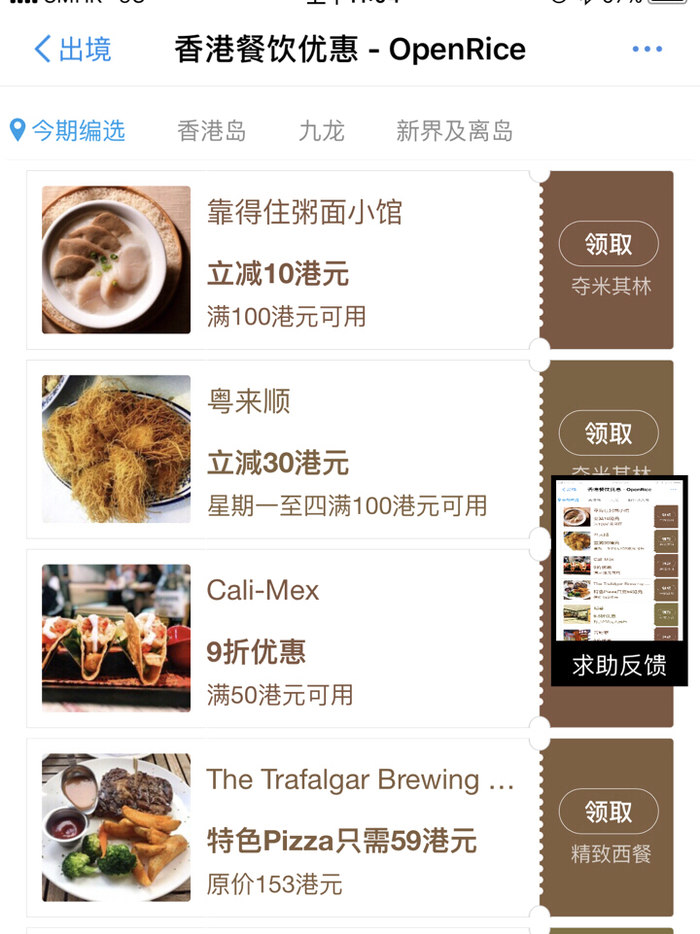700x934 pixels.
Task: Show 新界及离岛 restaurant offers
Action: point(454,131)
